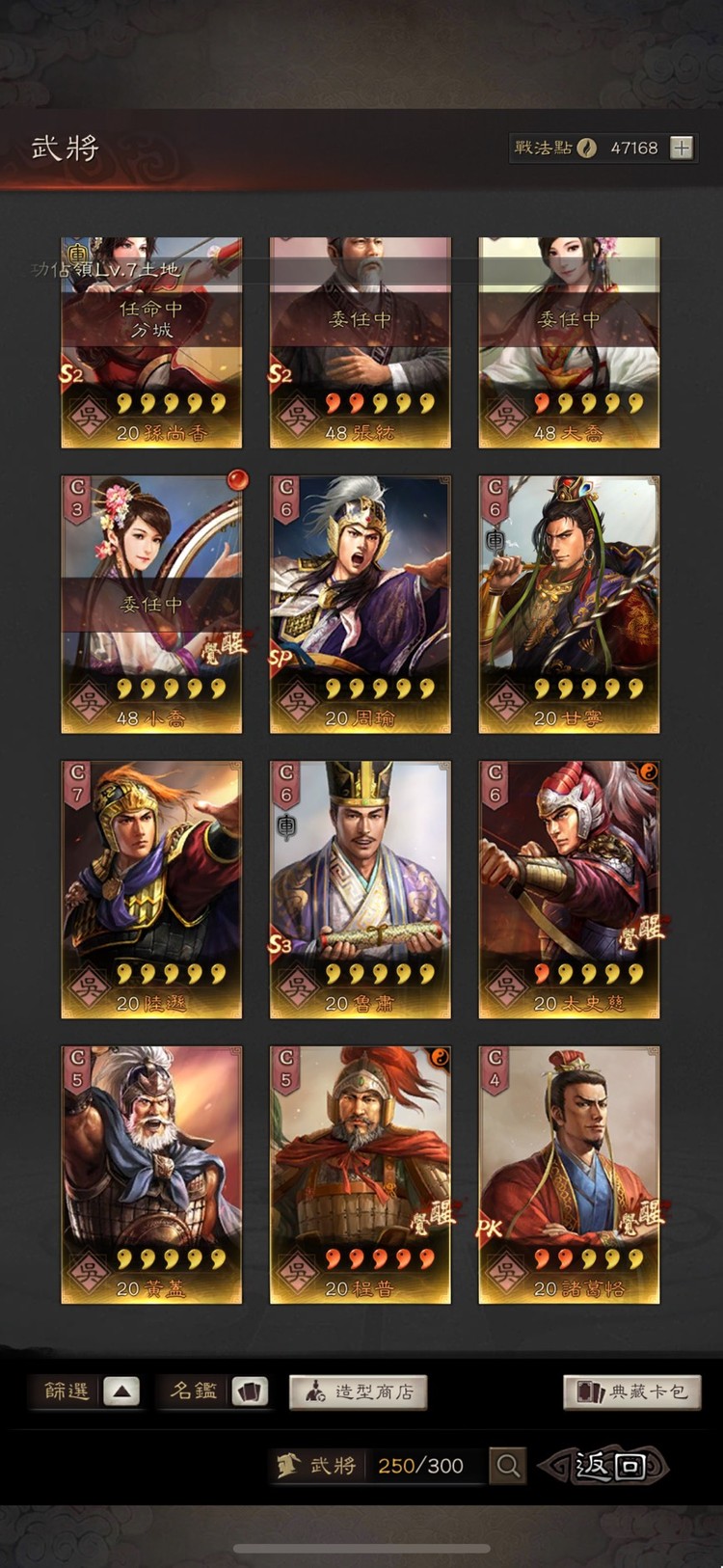Open the 小喬 general card
This screenshot has width=723, height=1568.
click(151, 604)
